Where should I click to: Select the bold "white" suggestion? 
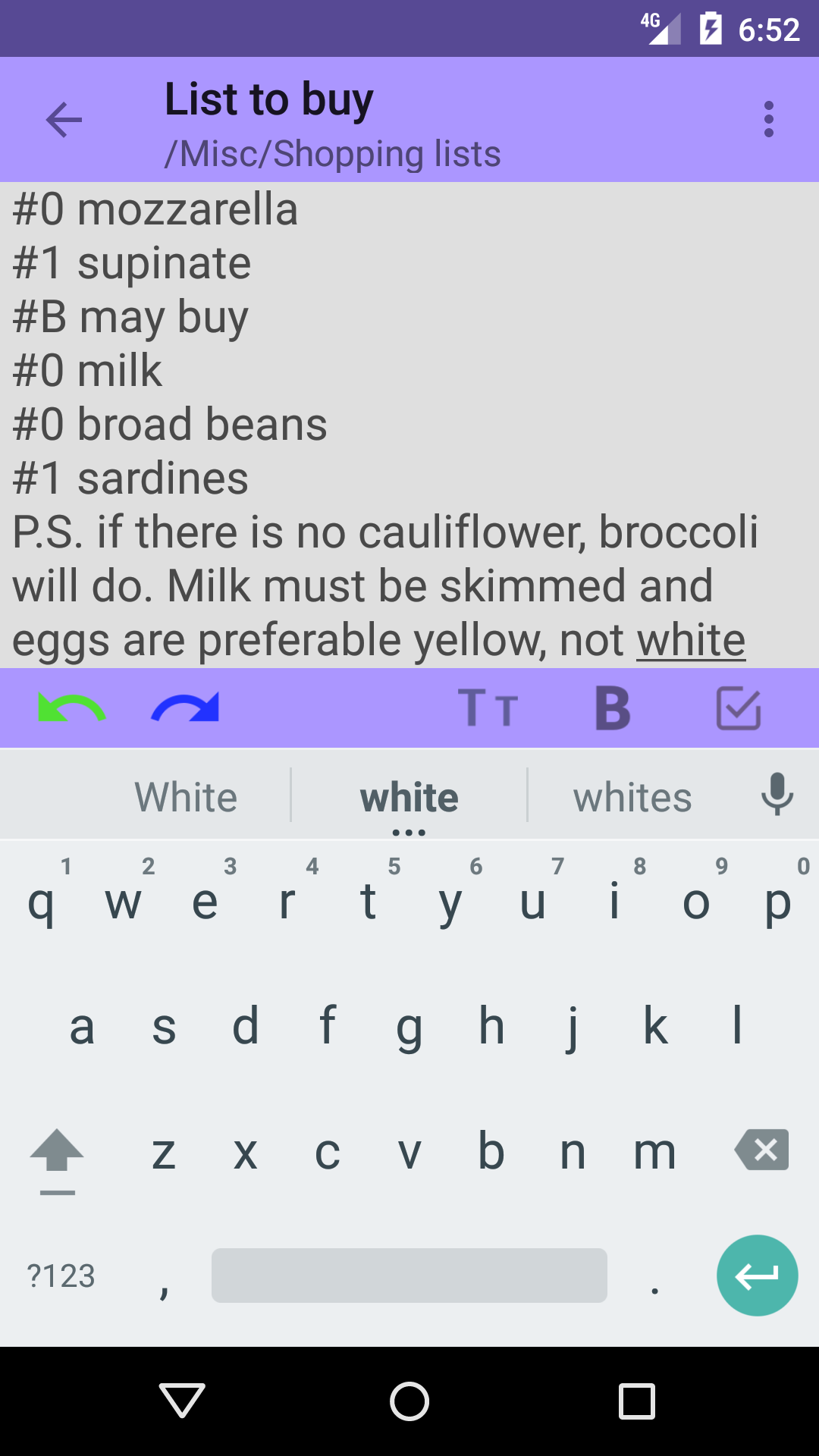[x=409, y=798]
